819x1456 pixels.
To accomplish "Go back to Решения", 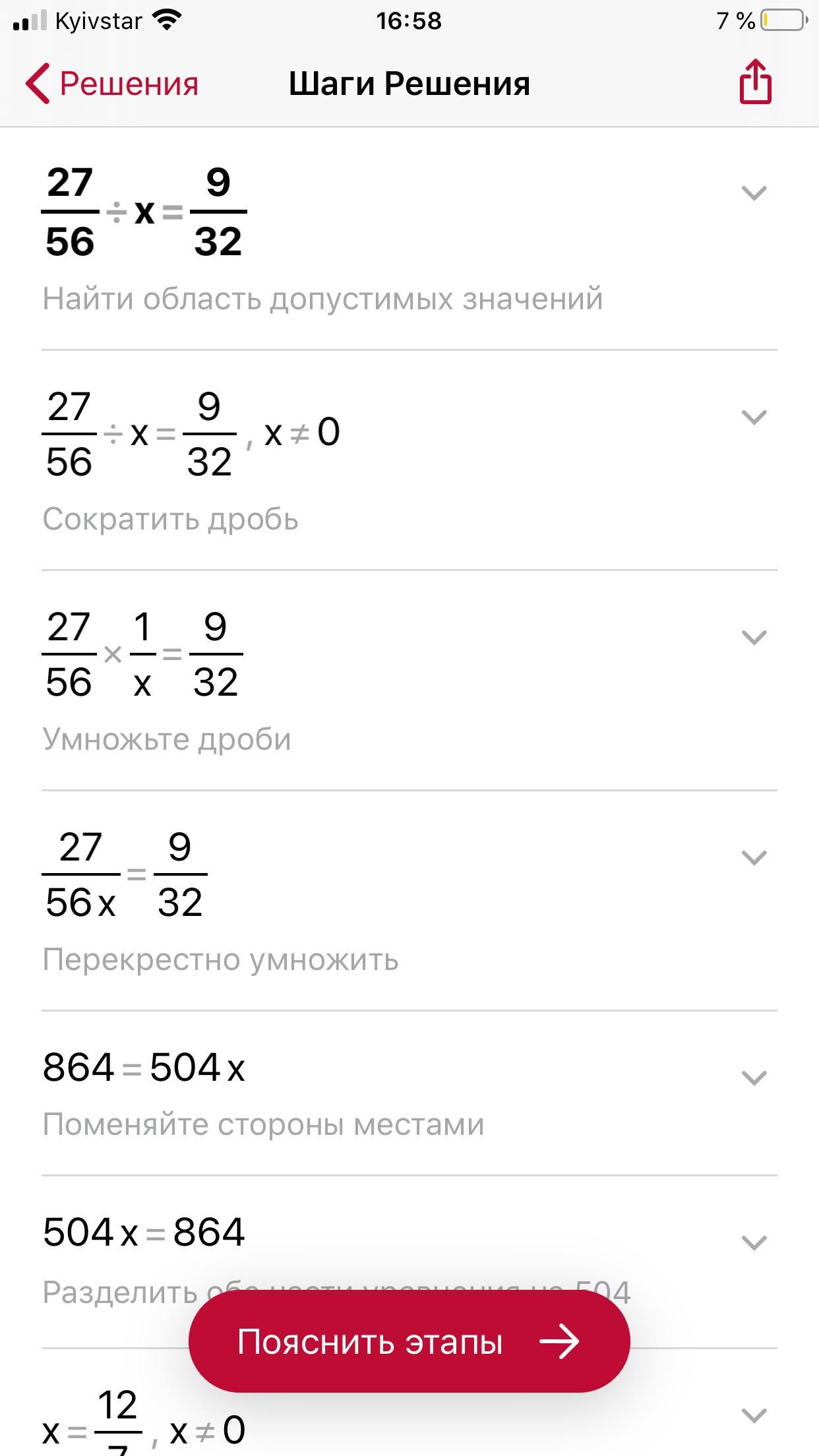I will (x=112, y=84).
